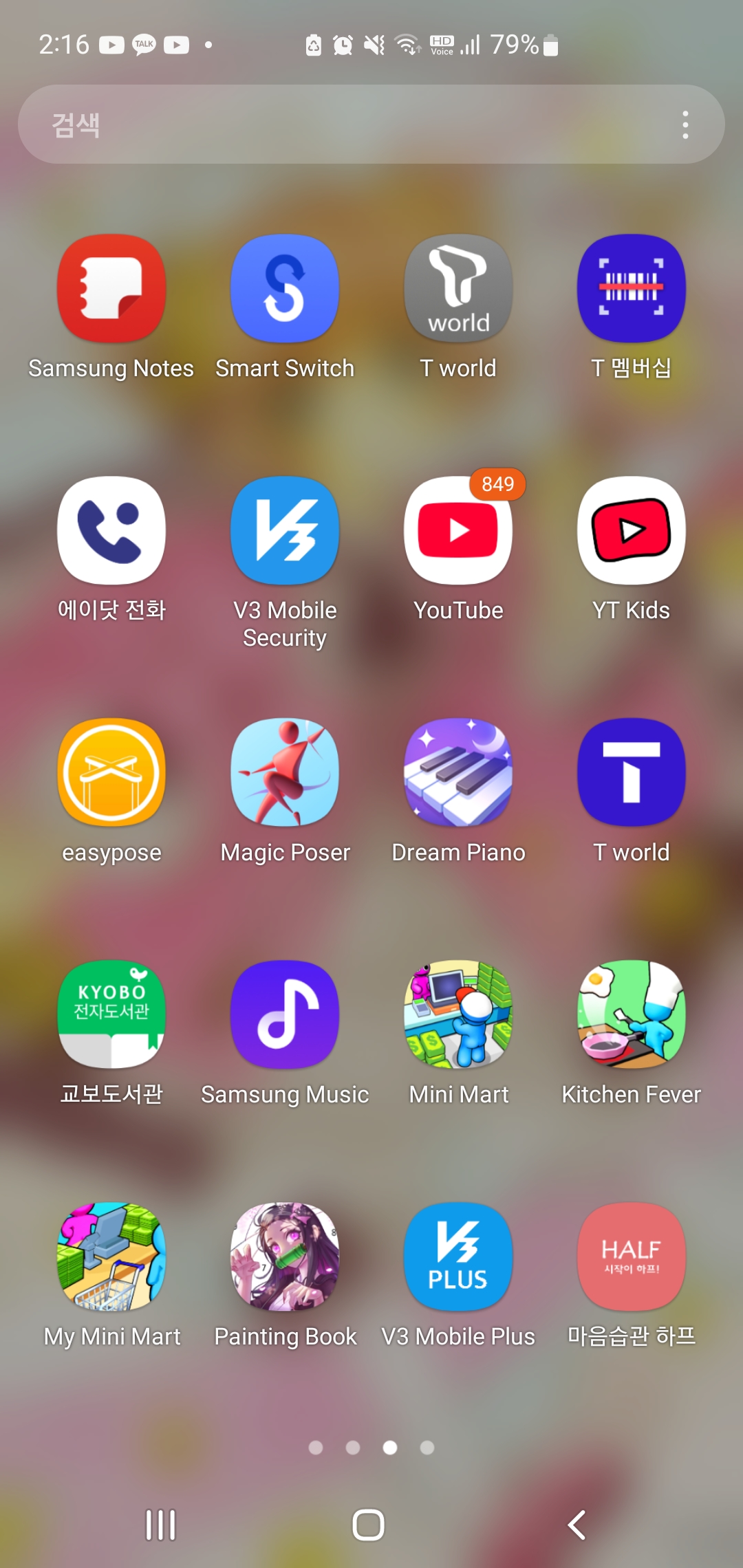Launch YouTube with 849 badge

click(x=458, y=531)
